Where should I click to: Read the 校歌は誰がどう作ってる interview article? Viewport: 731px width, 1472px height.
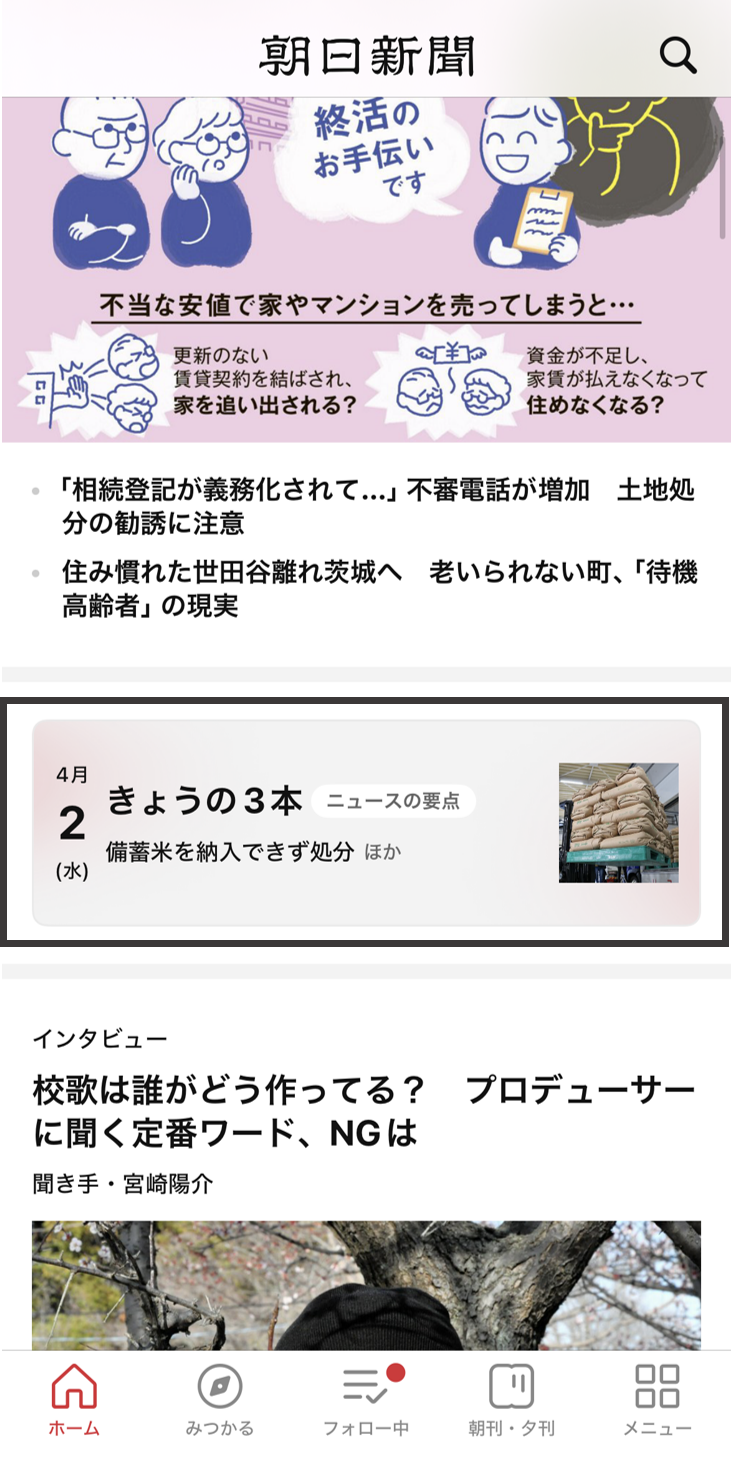tap(364, 1111)
